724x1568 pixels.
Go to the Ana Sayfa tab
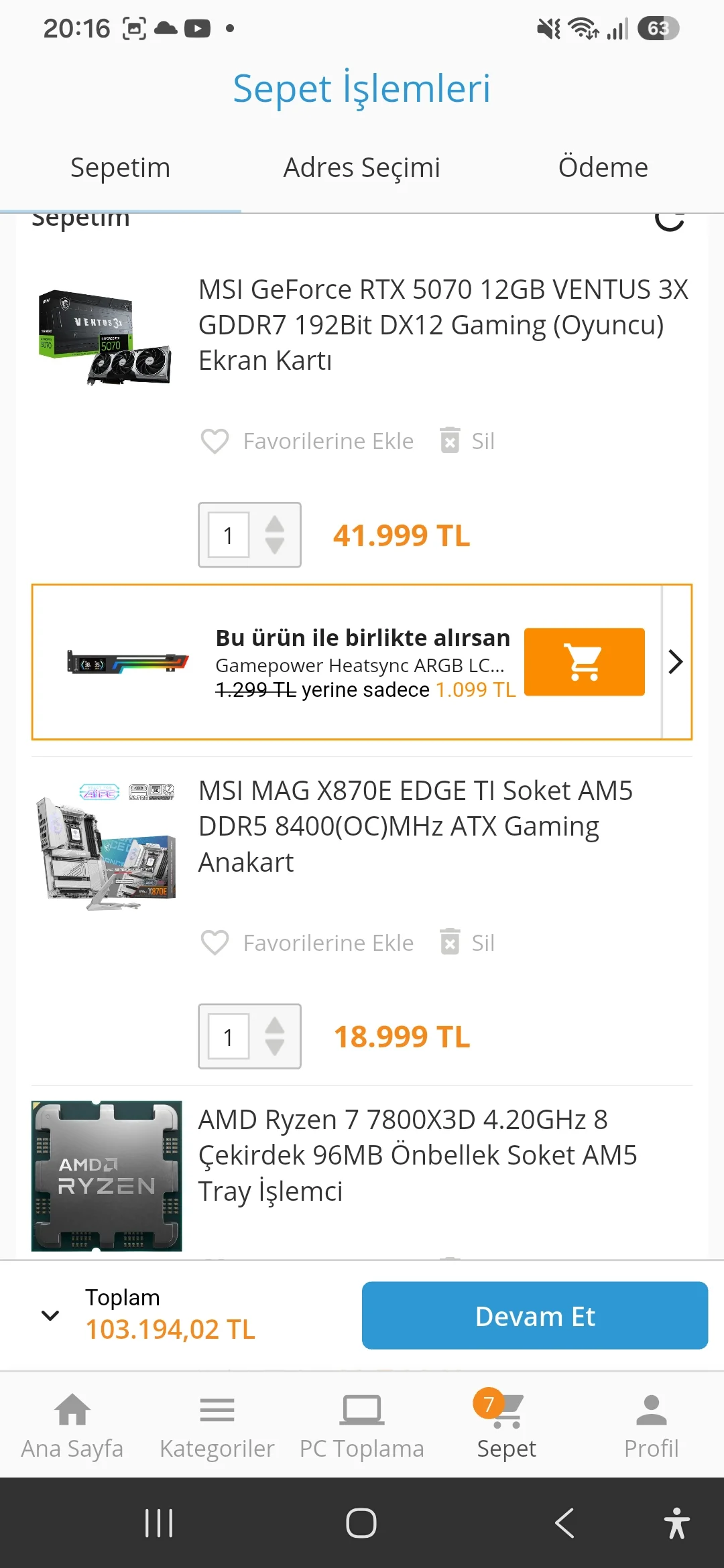pyautogui.click(x=72, y=1425)
